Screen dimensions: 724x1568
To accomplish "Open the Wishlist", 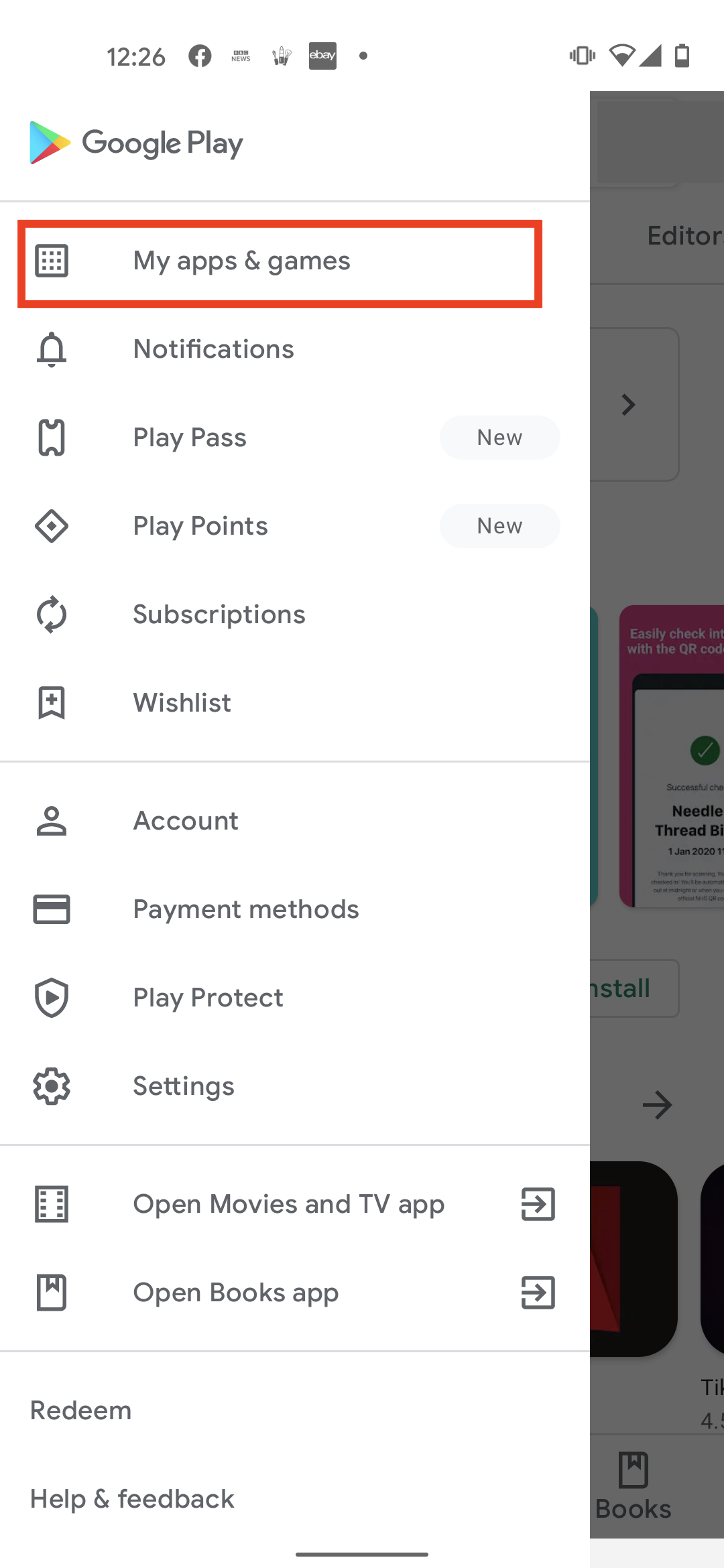I will (182, 703).
